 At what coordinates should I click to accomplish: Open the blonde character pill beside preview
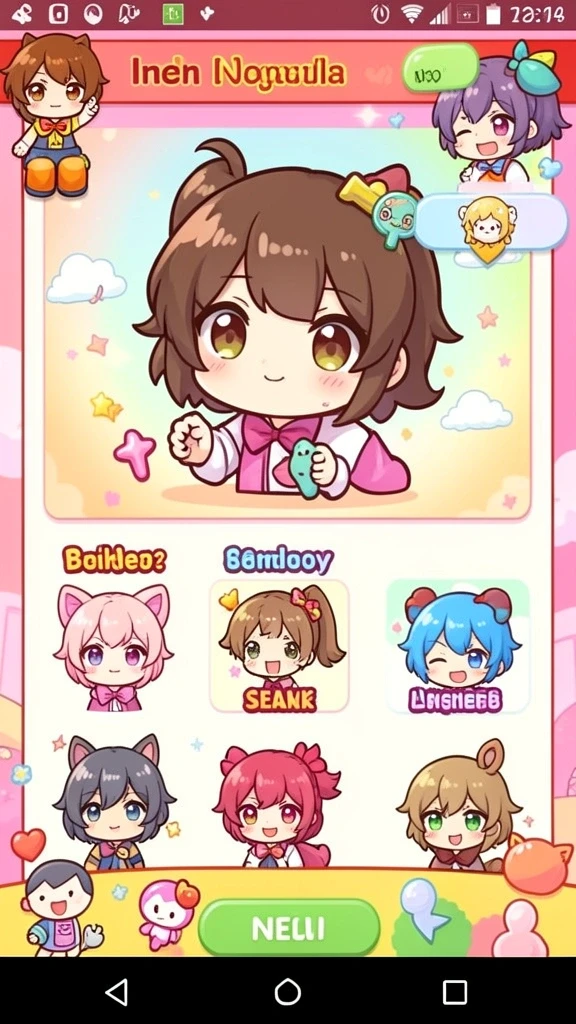click(490, 222)
